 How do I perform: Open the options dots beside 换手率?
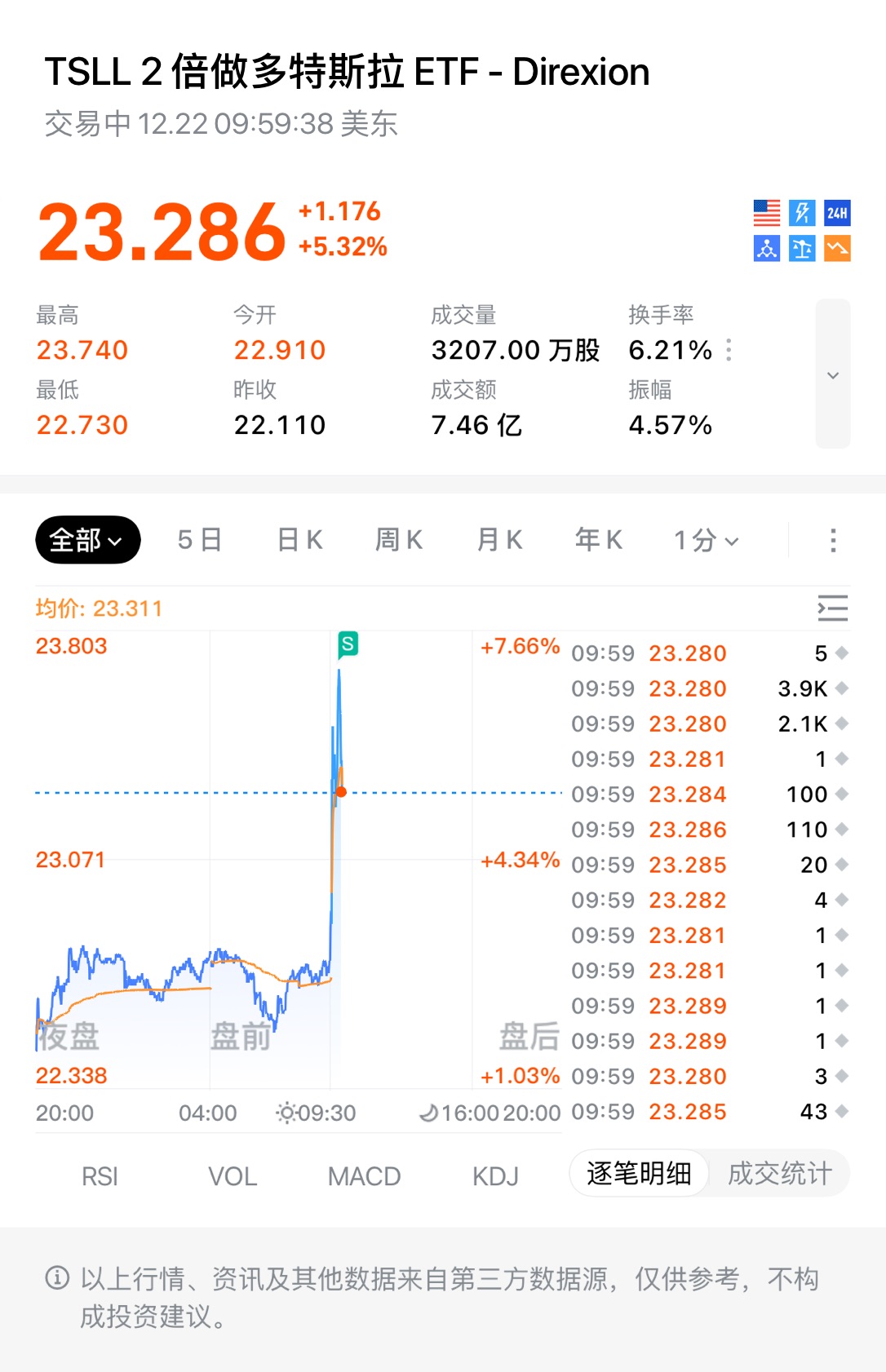click(x=729, y=350)
